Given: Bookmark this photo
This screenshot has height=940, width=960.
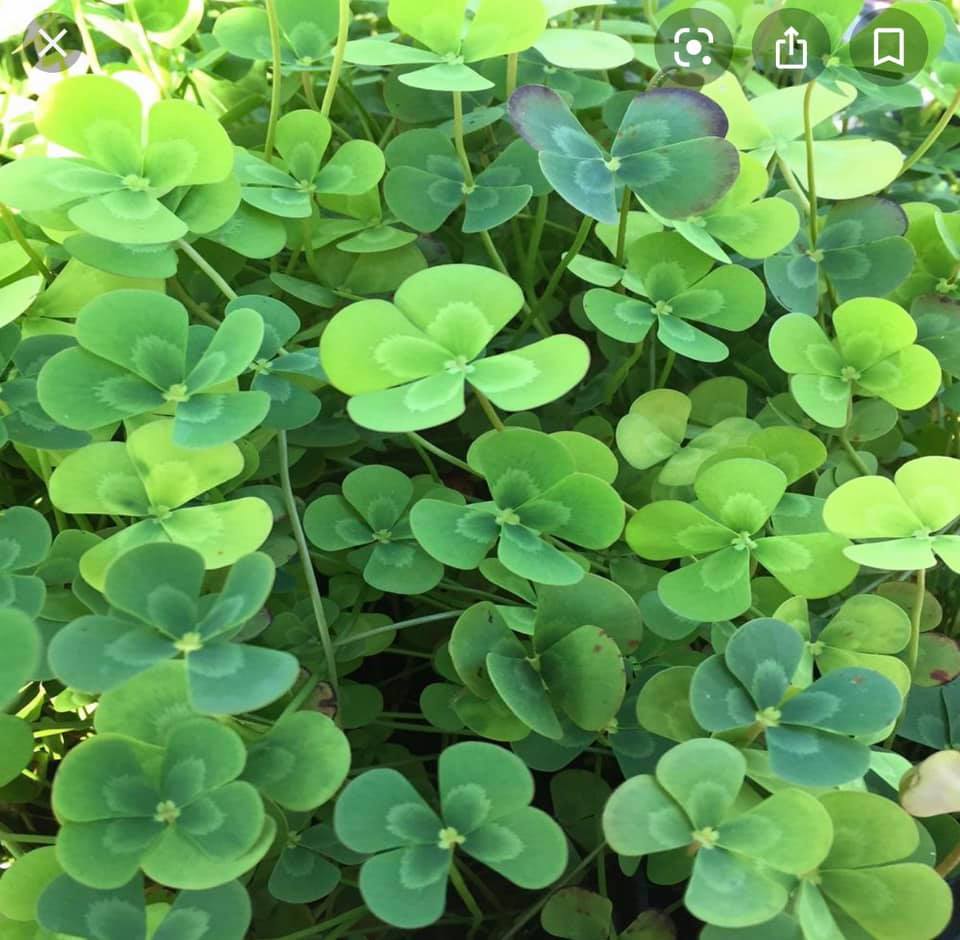Looking at the screenshot, I should click(888, 47).
